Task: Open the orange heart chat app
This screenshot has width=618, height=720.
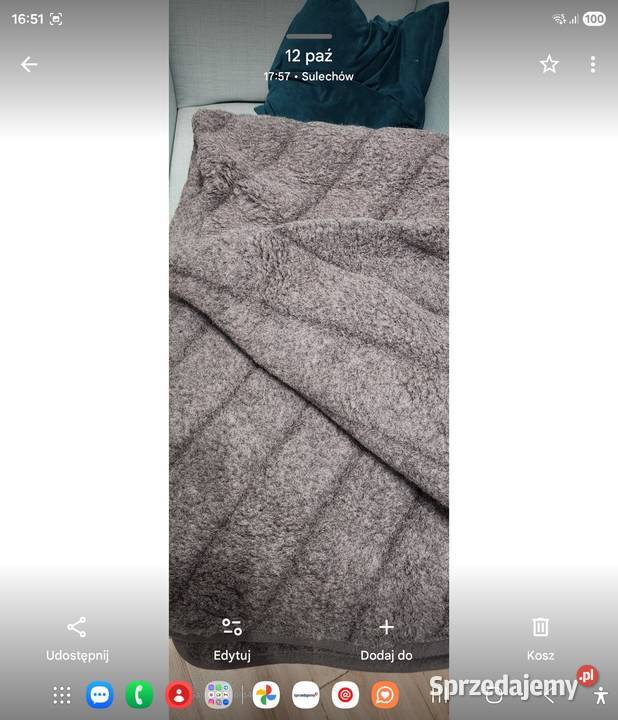Action: coord(385,695)
